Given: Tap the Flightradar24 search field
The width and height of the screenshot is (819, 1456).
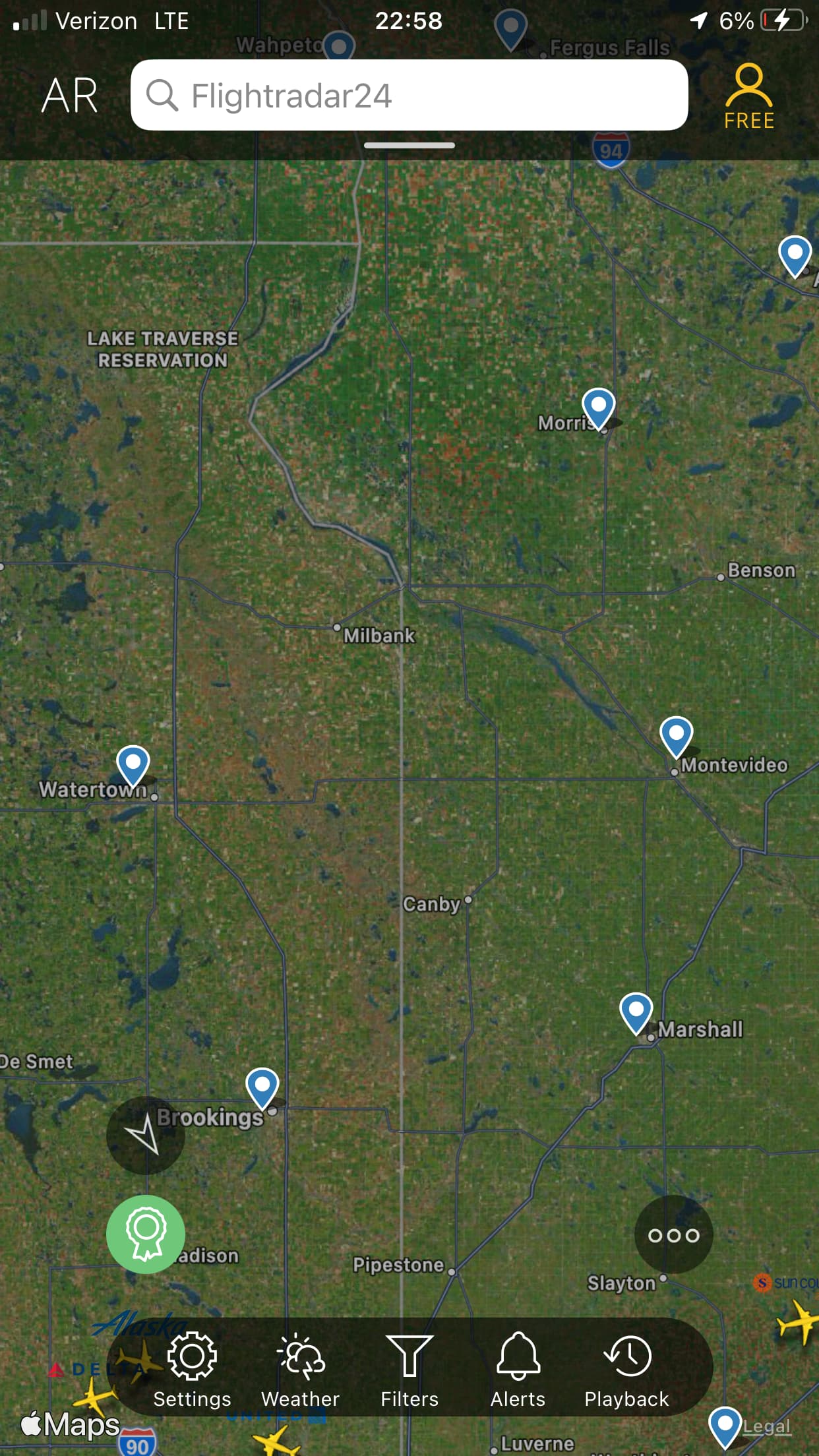Looking at the screenshot, I should (409, 96).
